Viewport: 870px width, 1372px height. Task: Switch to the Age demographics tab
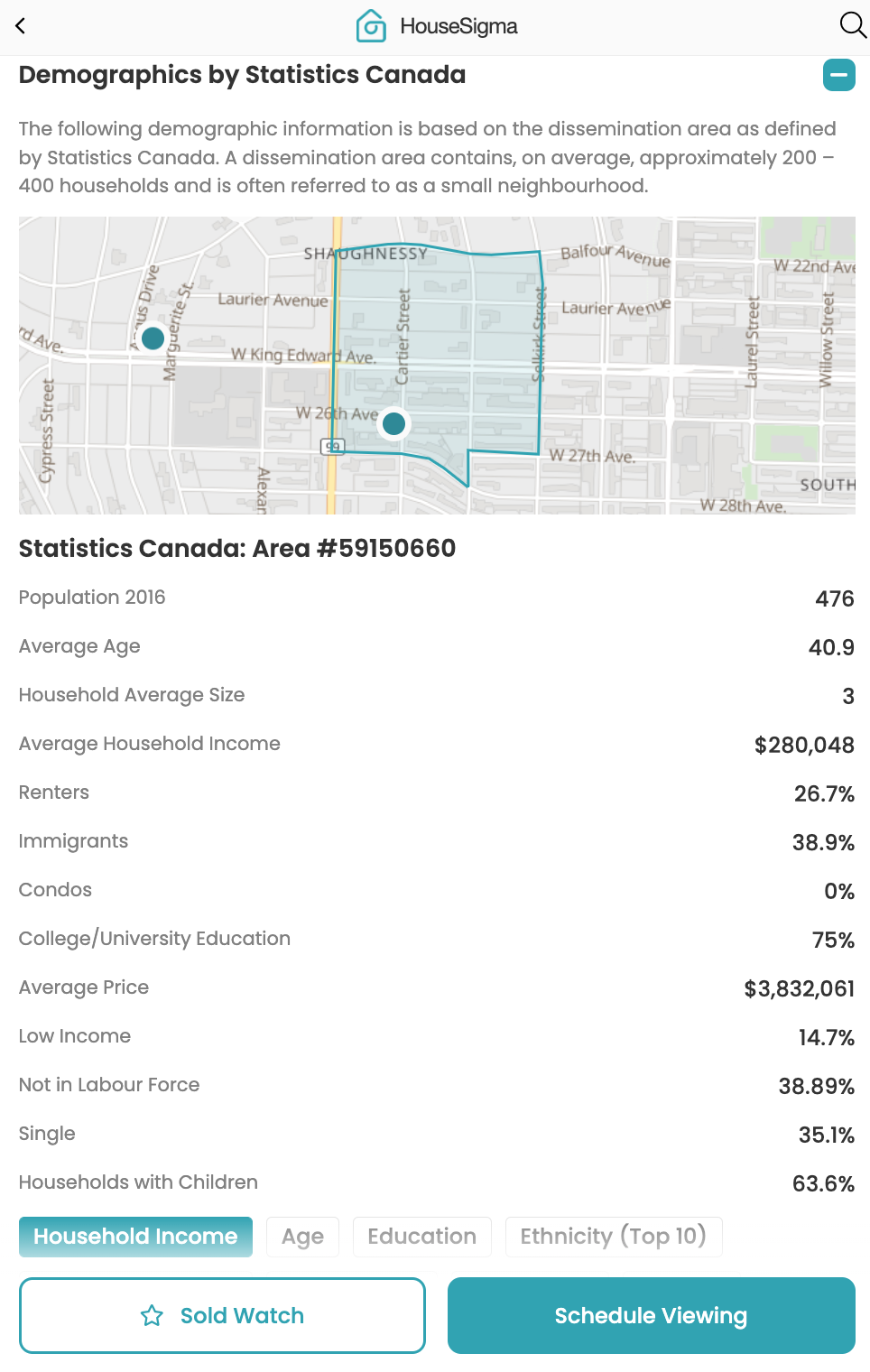(x=302, y=1237)
